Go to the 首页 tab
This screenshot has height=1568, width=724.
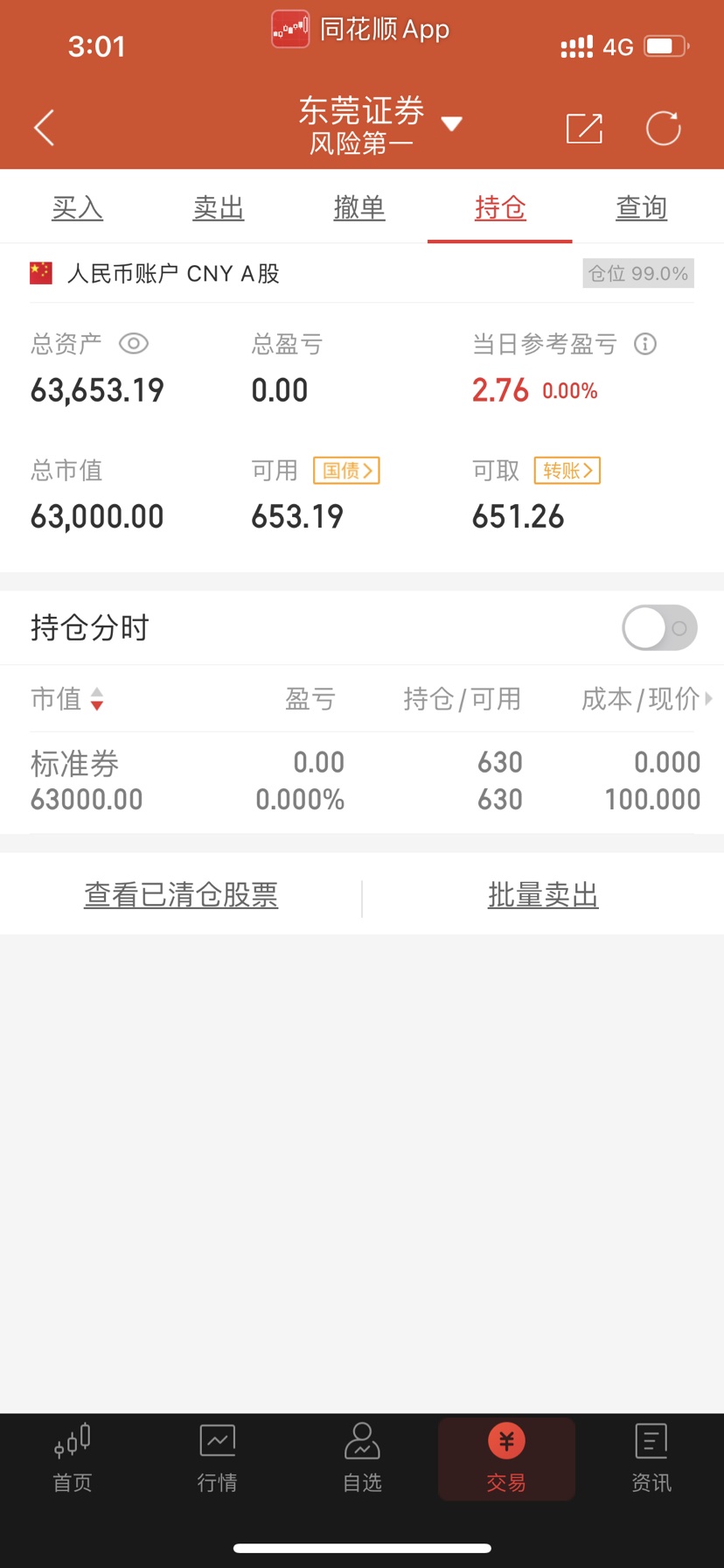73,1459
